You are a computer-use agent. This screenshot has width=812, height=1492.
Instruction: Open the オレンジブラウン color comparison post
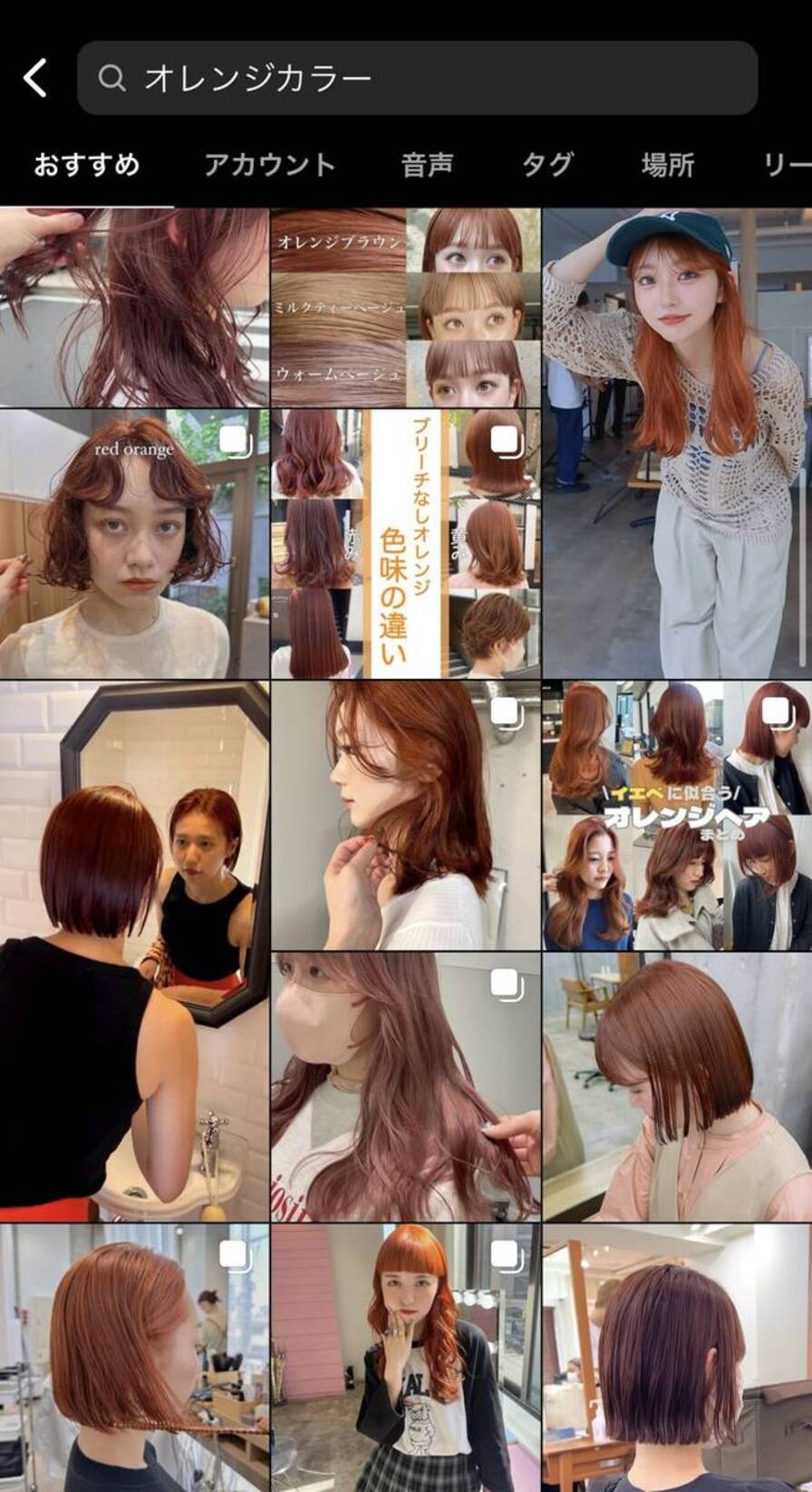tap(405, 307)
